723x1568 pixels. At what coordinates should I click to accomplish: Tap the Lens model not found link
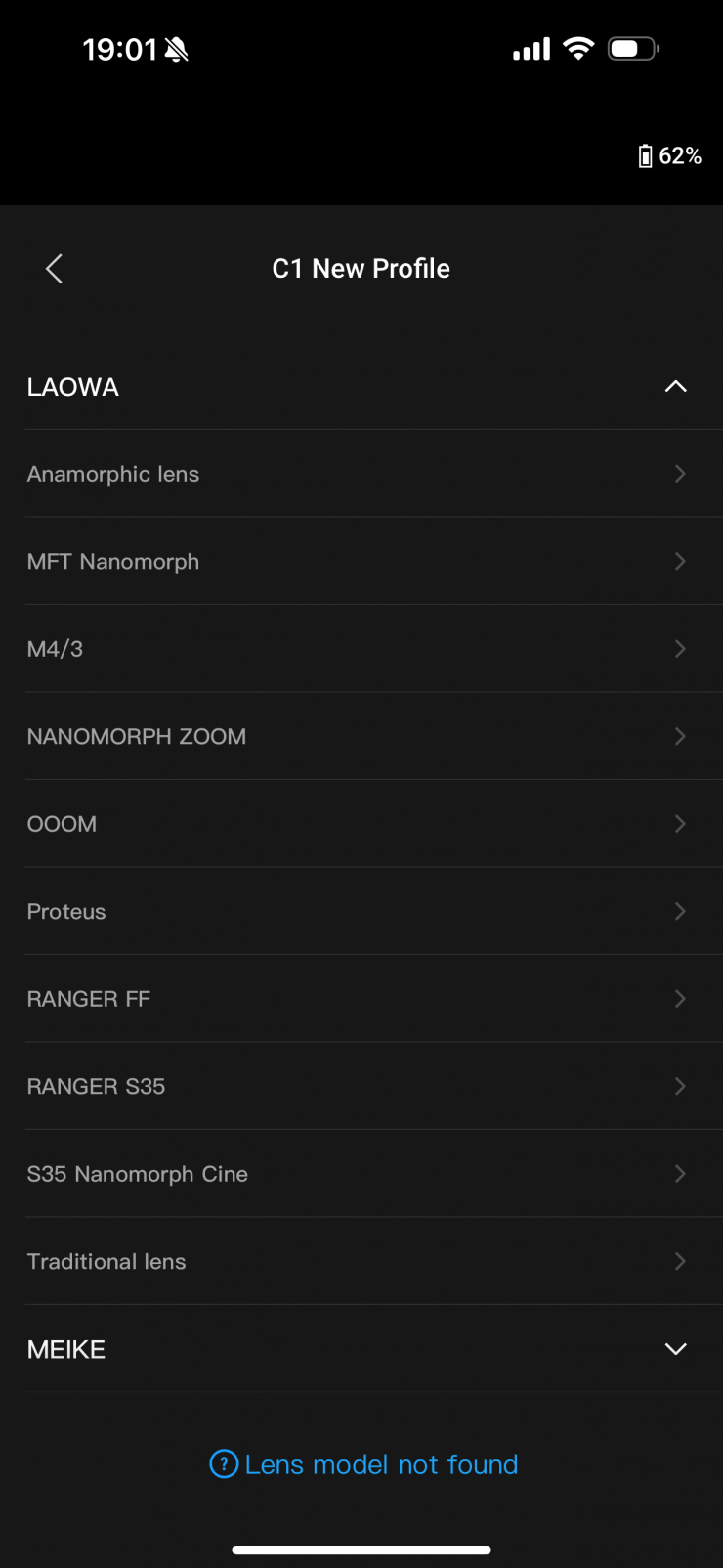(x=363, y=1464)
